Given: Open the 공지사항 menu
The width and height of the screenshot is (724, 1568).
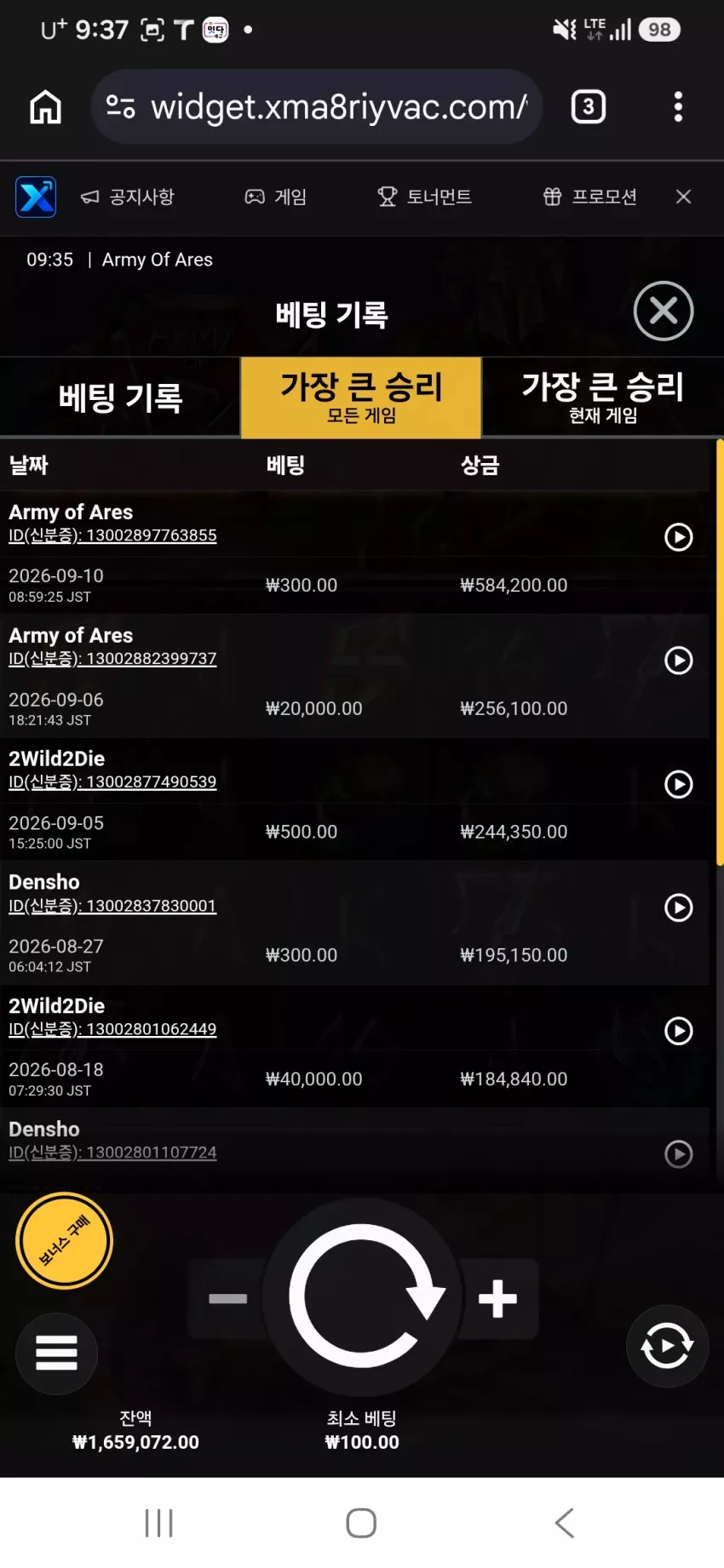Looking at the screenshot, I should tap(128, 197).
